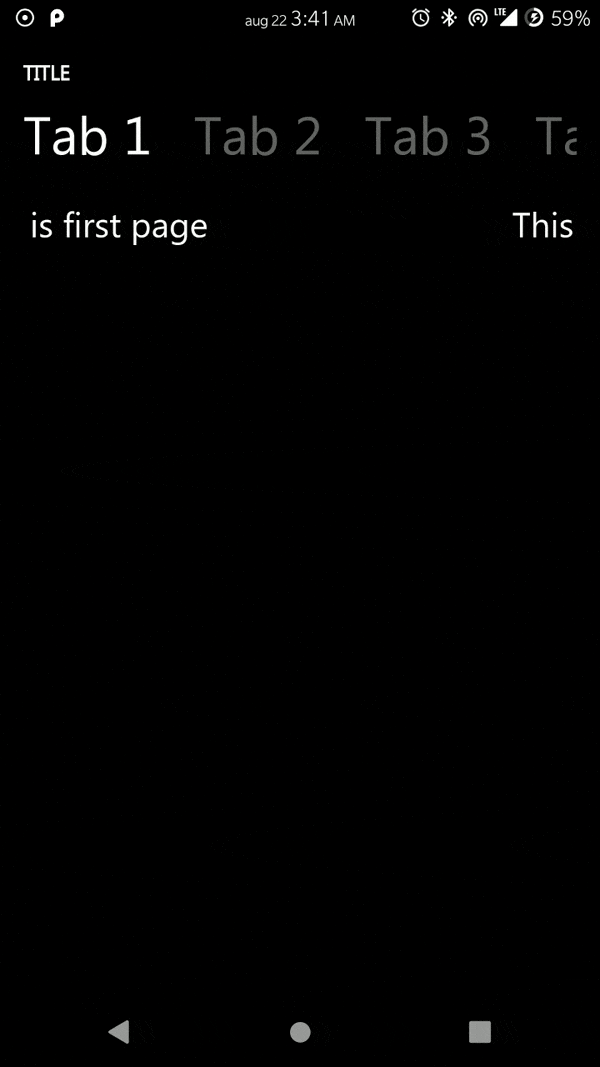Tap the system back button
This screenshot has width=600, height=1067.
(x=119, y=1032)
